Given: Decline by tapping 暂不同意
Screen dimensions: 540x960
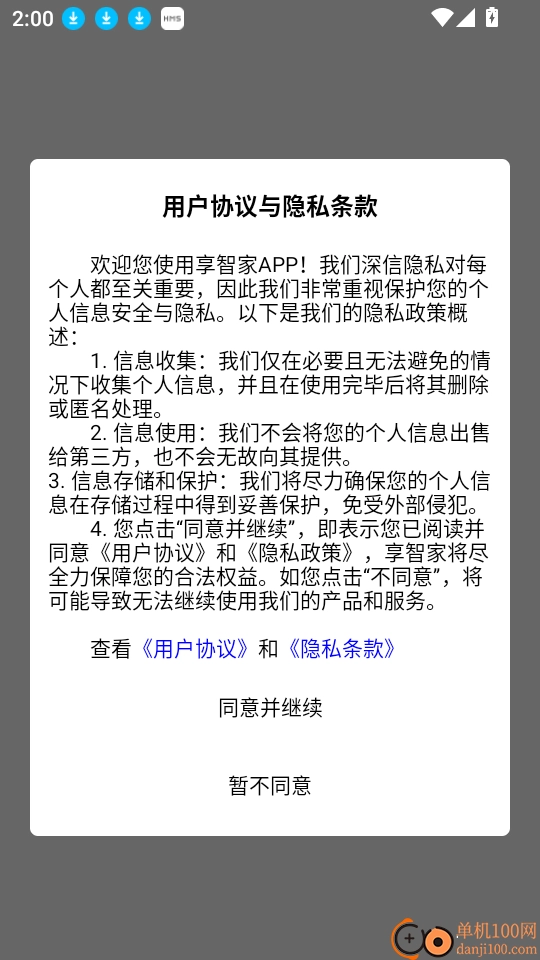Looking at the screenshot, I should coord(270,785).
